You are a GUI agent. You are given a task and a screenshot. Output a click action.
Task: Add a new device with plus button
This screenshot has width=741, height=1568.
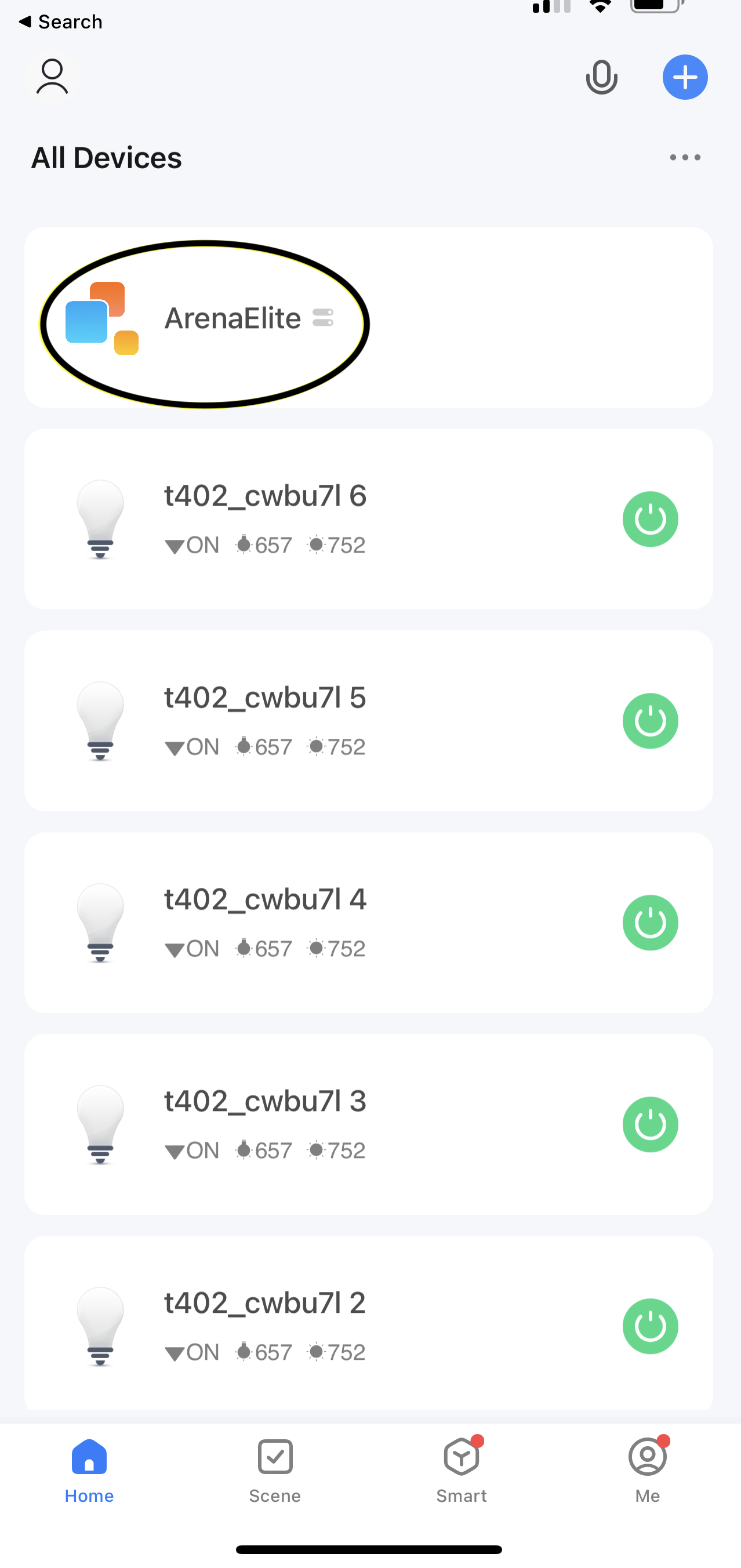(685, 77)
